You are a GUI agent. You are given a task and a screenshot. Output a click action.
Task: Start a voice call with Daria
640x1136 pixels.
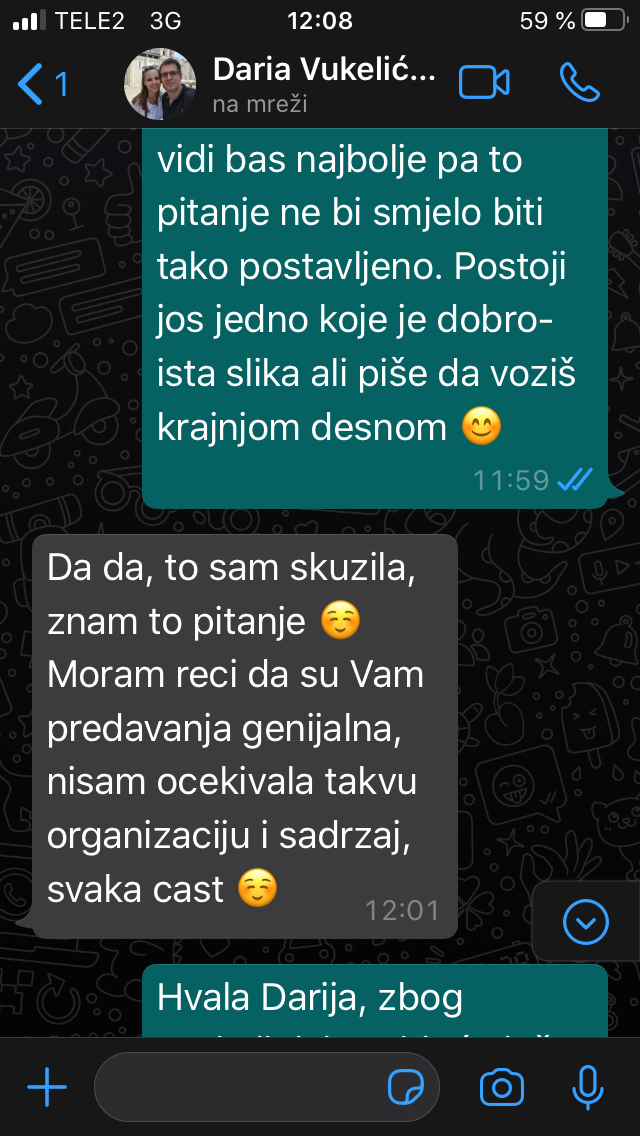click(x=579, y=83)
